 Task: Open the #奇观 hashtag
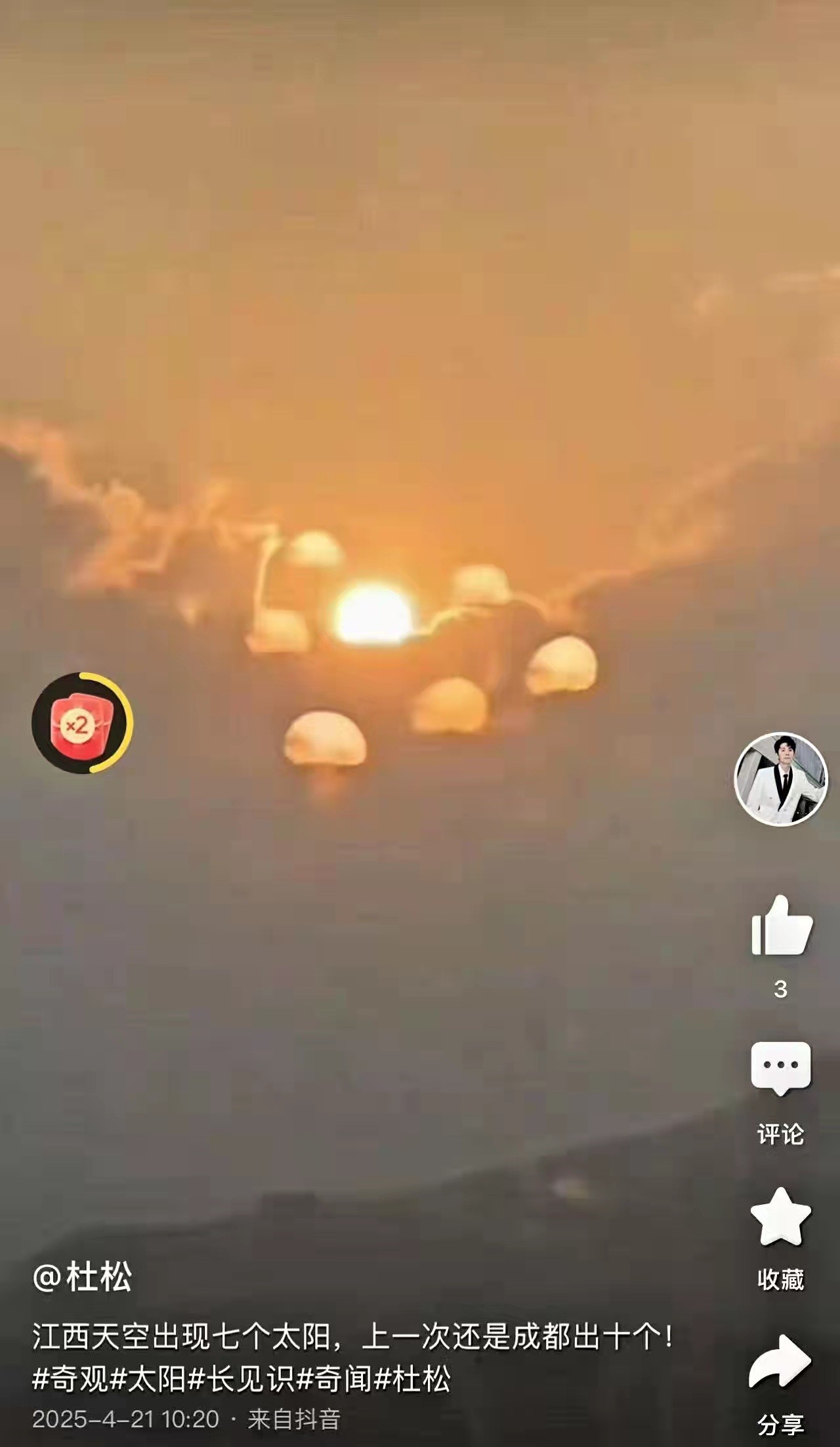pos(71,1378)
